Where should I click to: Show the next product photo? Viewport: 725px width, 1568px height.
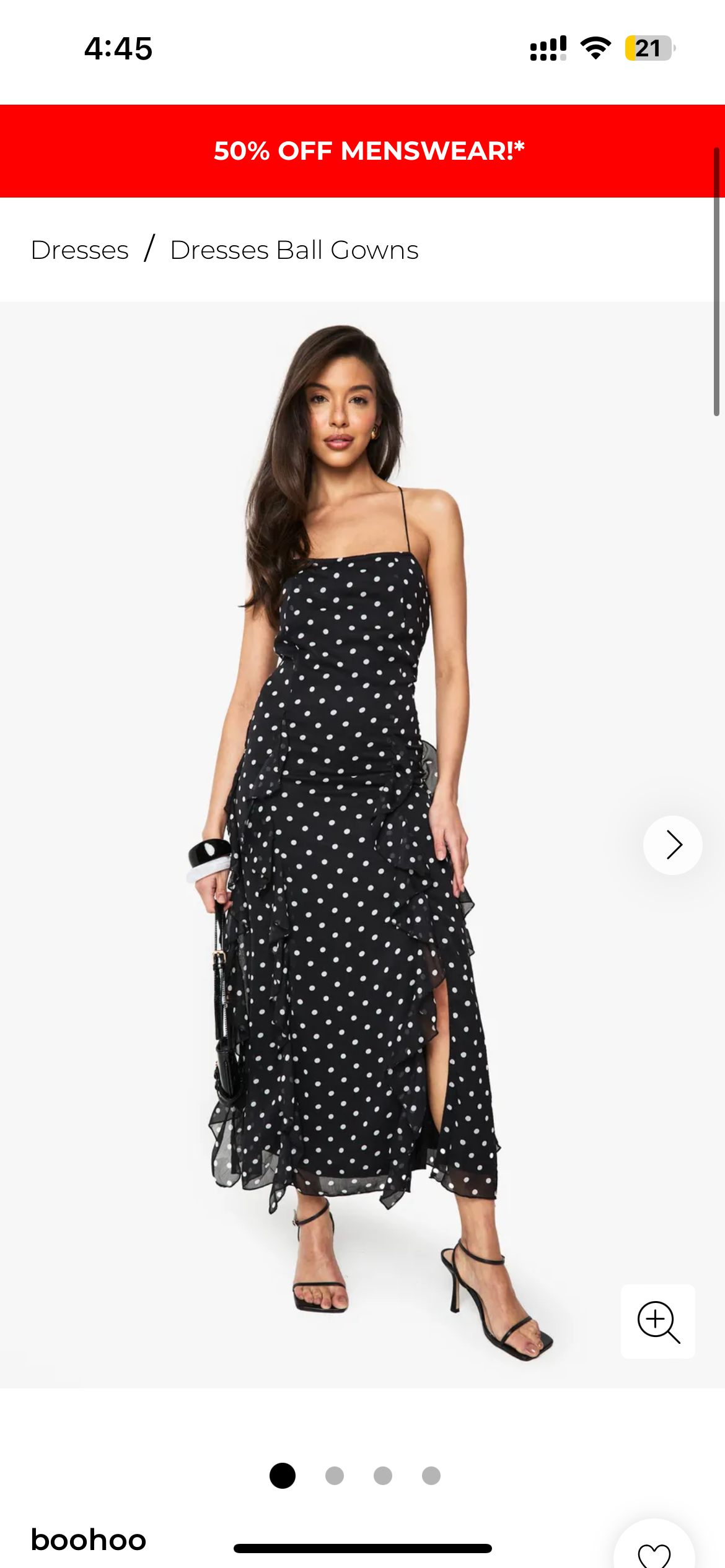click(x=672, y=845)
